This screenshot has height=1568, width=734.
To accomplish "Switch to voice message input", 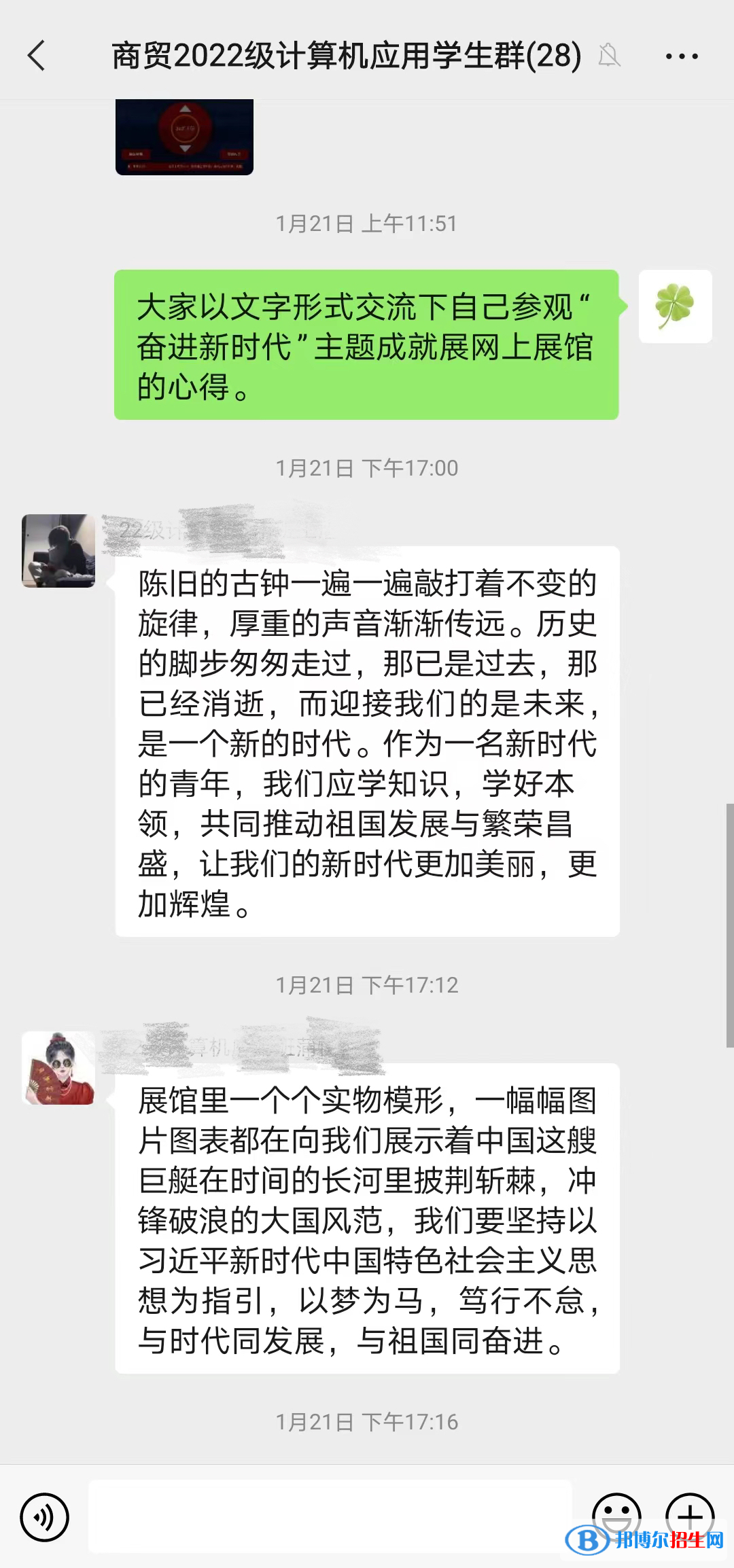I will (45, 1517).
